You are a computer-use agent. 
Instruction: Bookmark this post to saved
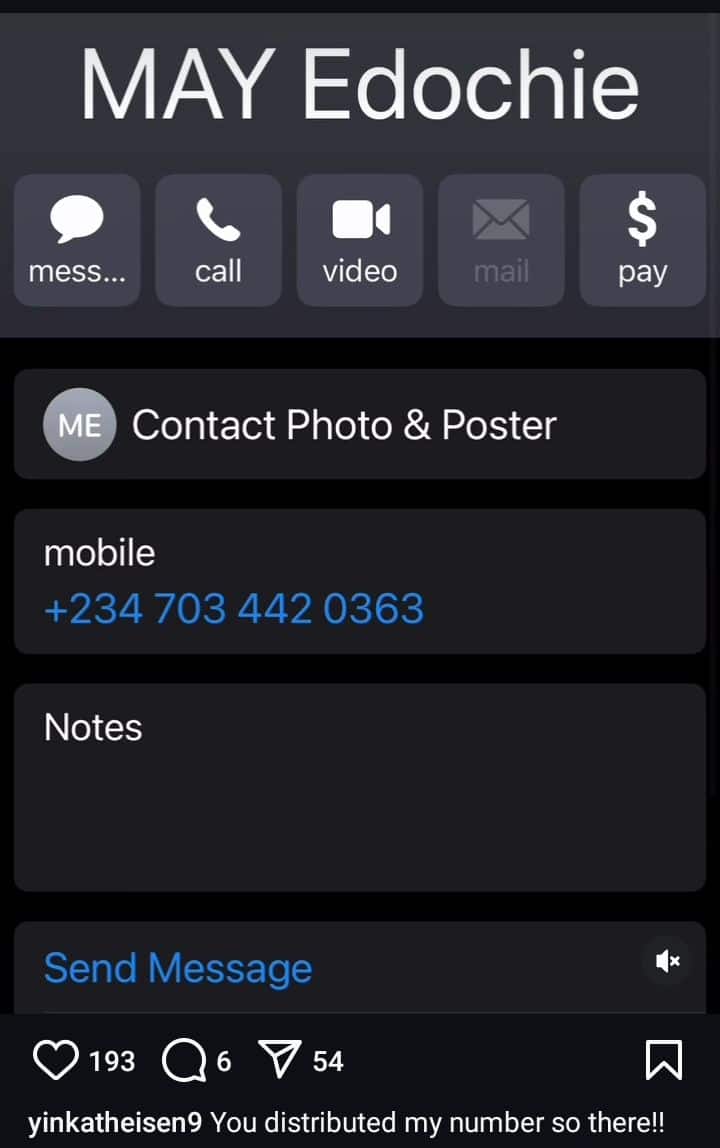(x=664, y=1060)
